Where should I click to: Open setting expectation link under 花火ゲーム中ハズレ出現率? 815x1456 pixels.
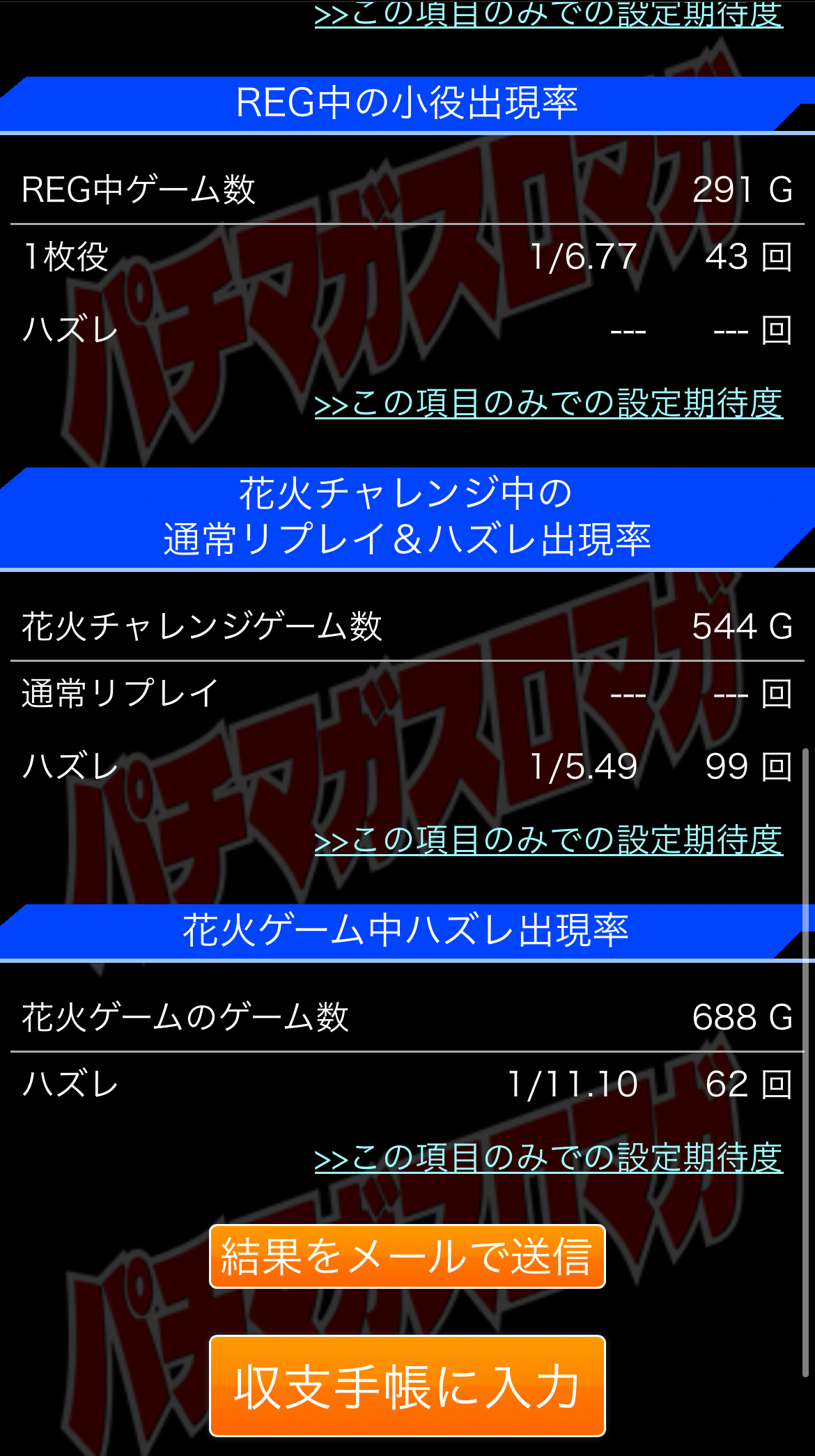pos(549,1158)
